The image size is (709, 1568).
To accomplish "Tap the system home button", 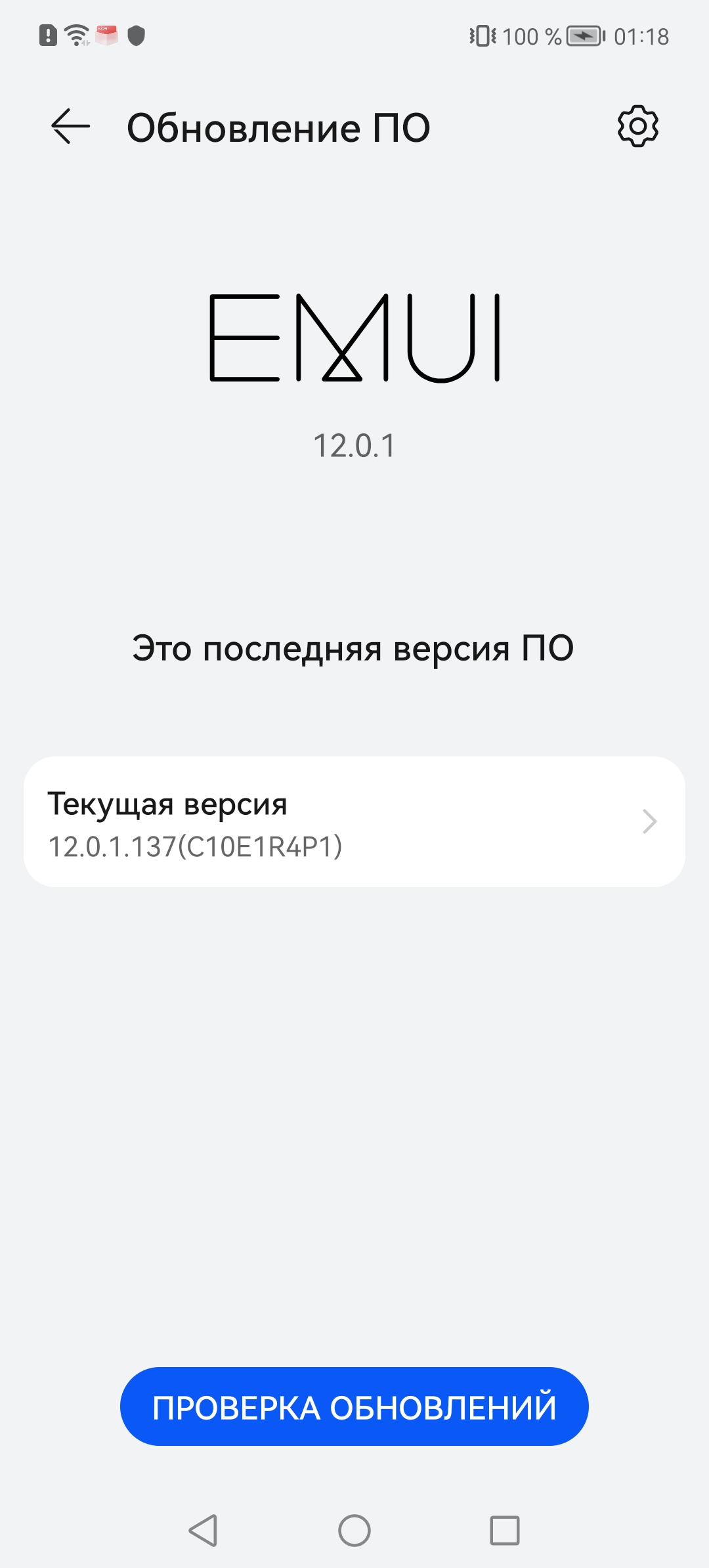I will tap(354, 1531).
